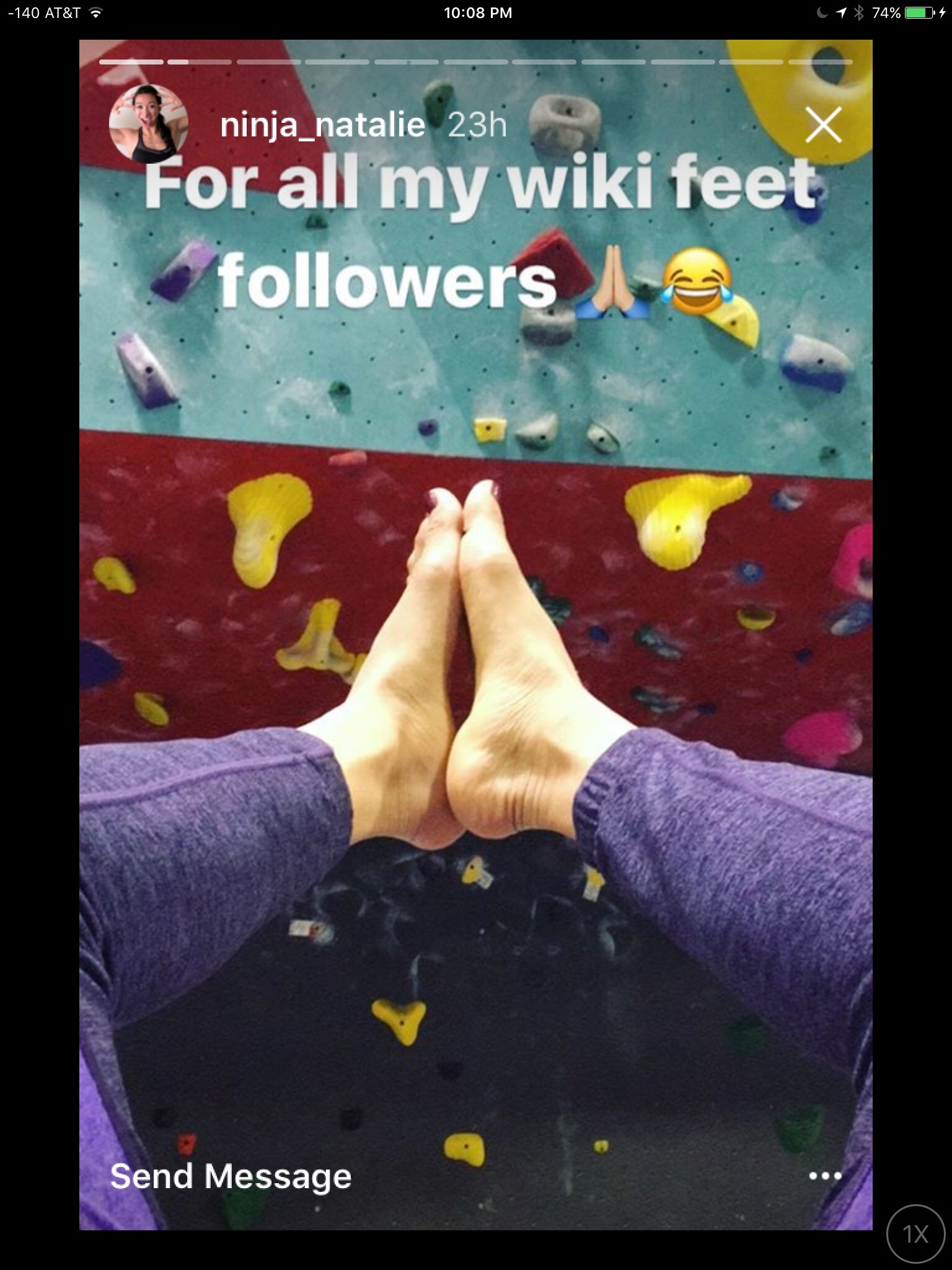952x1270 pixels.
Task: Open ninja_natalie's profile picture
Action: click(x=148, y=123)
